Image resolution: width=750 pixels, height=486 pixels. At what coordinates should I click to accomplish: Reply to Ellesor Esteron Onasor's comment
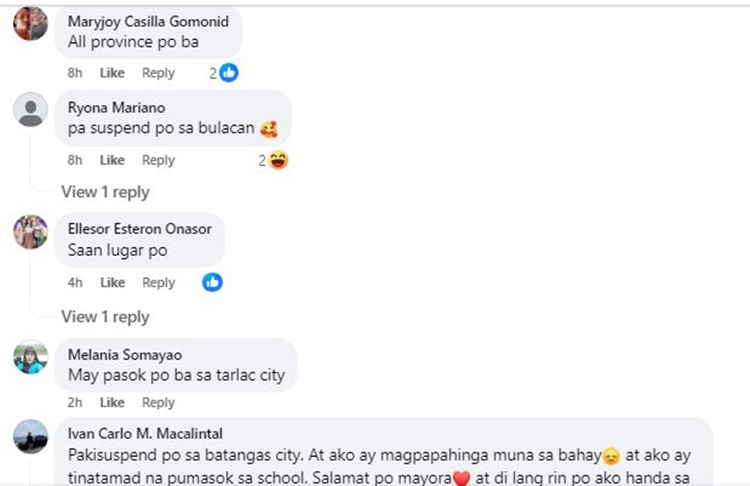(158, 283)
